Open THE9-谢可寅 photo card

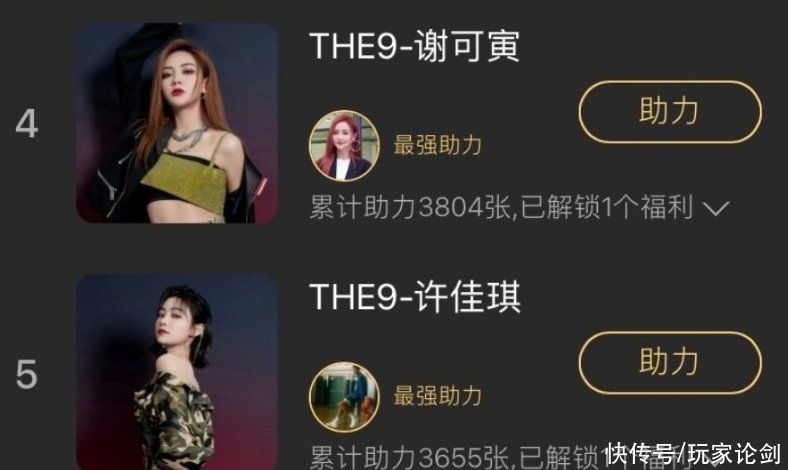(x=177, y=123)
